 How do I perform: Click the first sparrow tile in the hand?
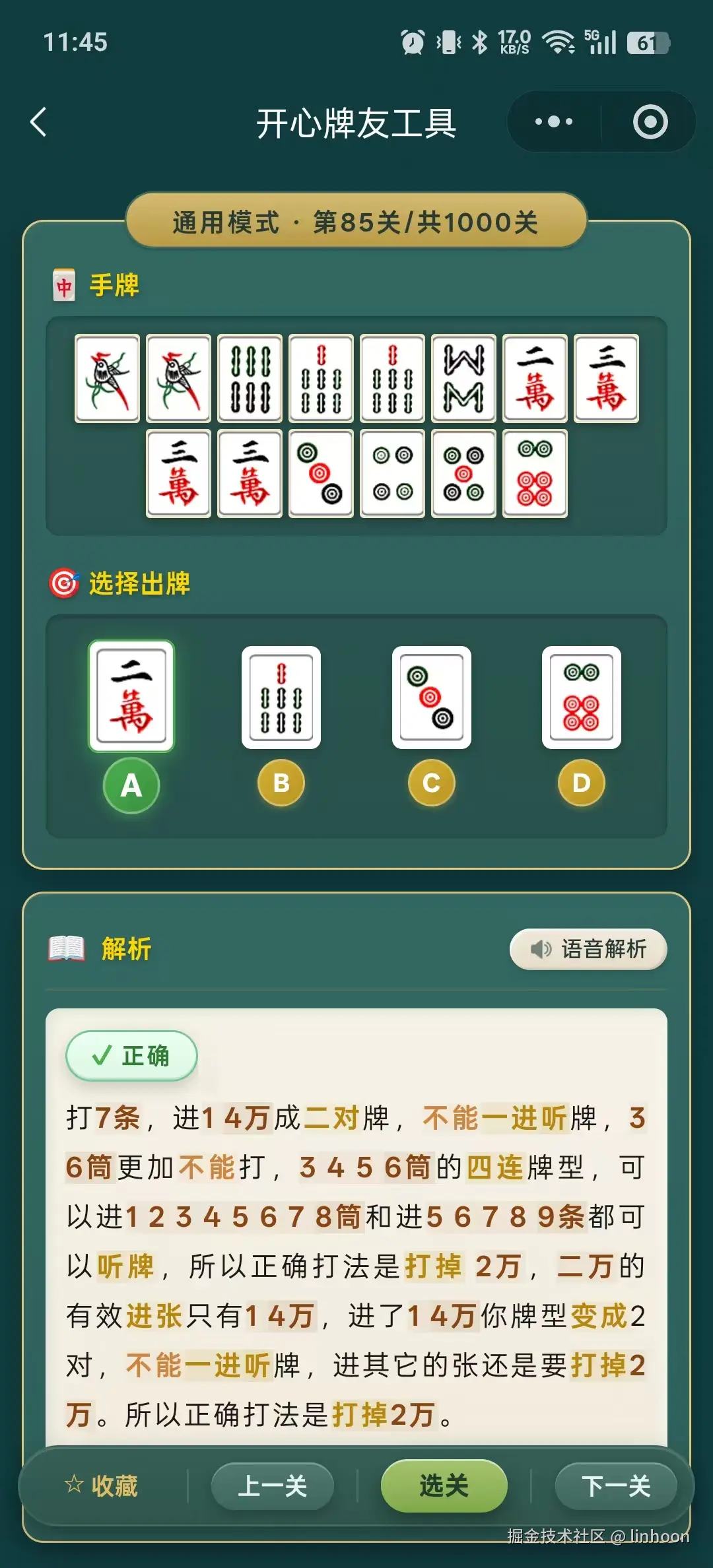pos(106,378)
